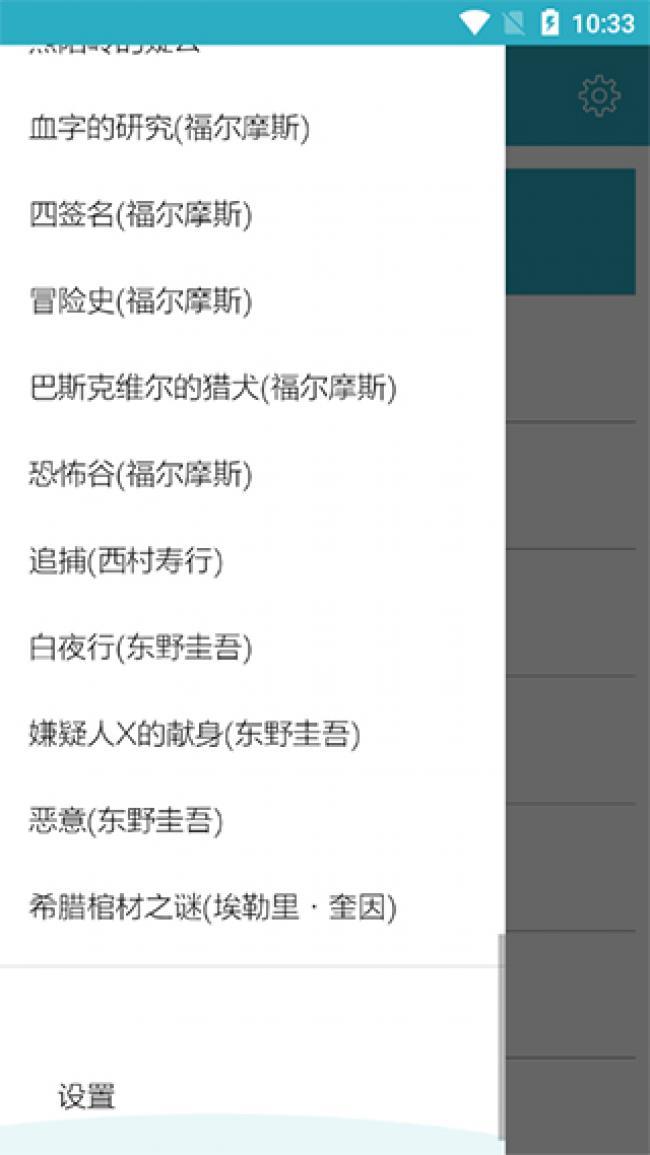The width and height of the screenshot is (650, 1155).
Task: Choose 巴斯克维尔的猎犬(福尔摩斯)
Action: click(252, 388)
